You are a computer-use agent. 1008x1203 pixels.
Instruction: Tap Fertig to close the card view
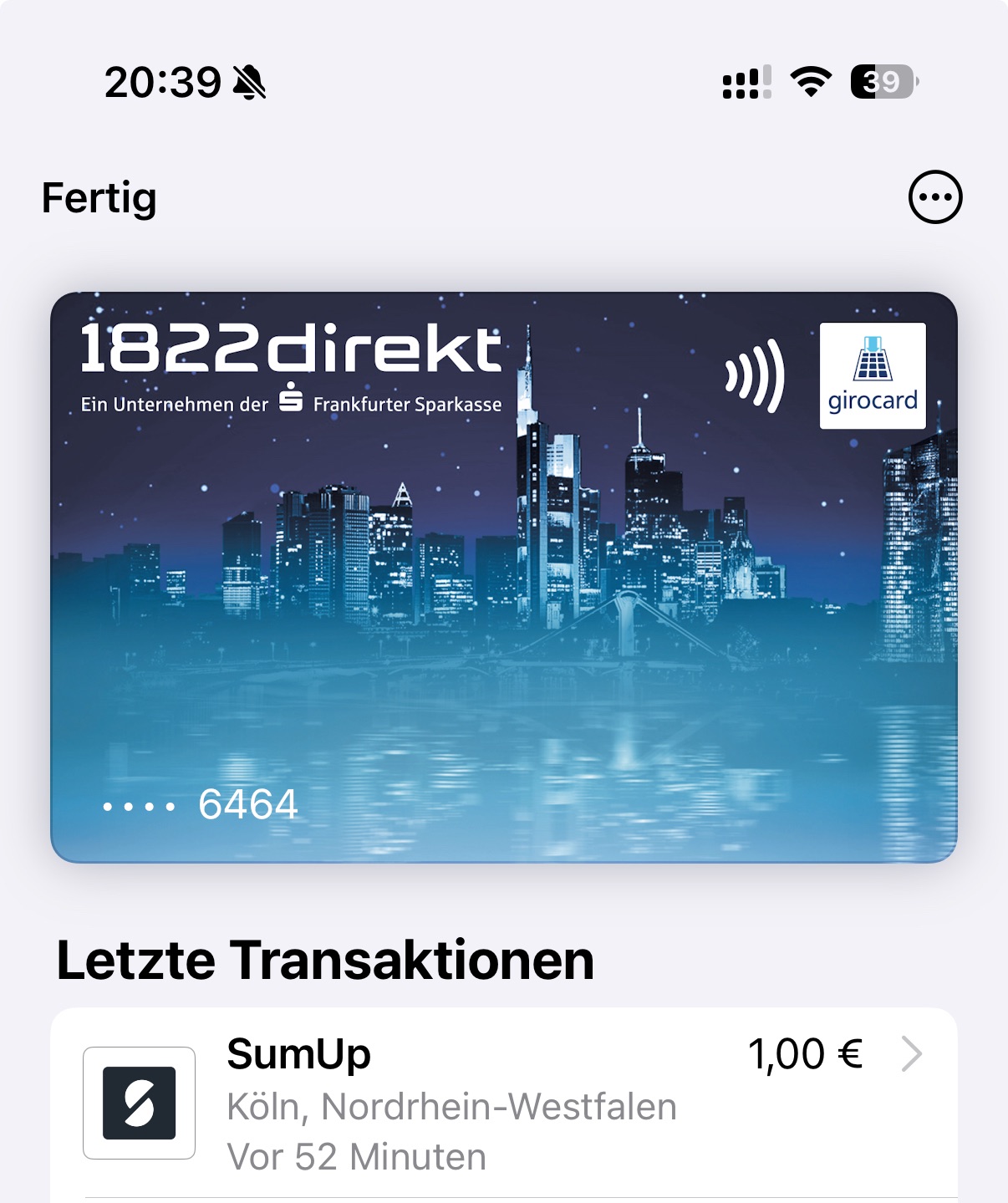[99, 199]
